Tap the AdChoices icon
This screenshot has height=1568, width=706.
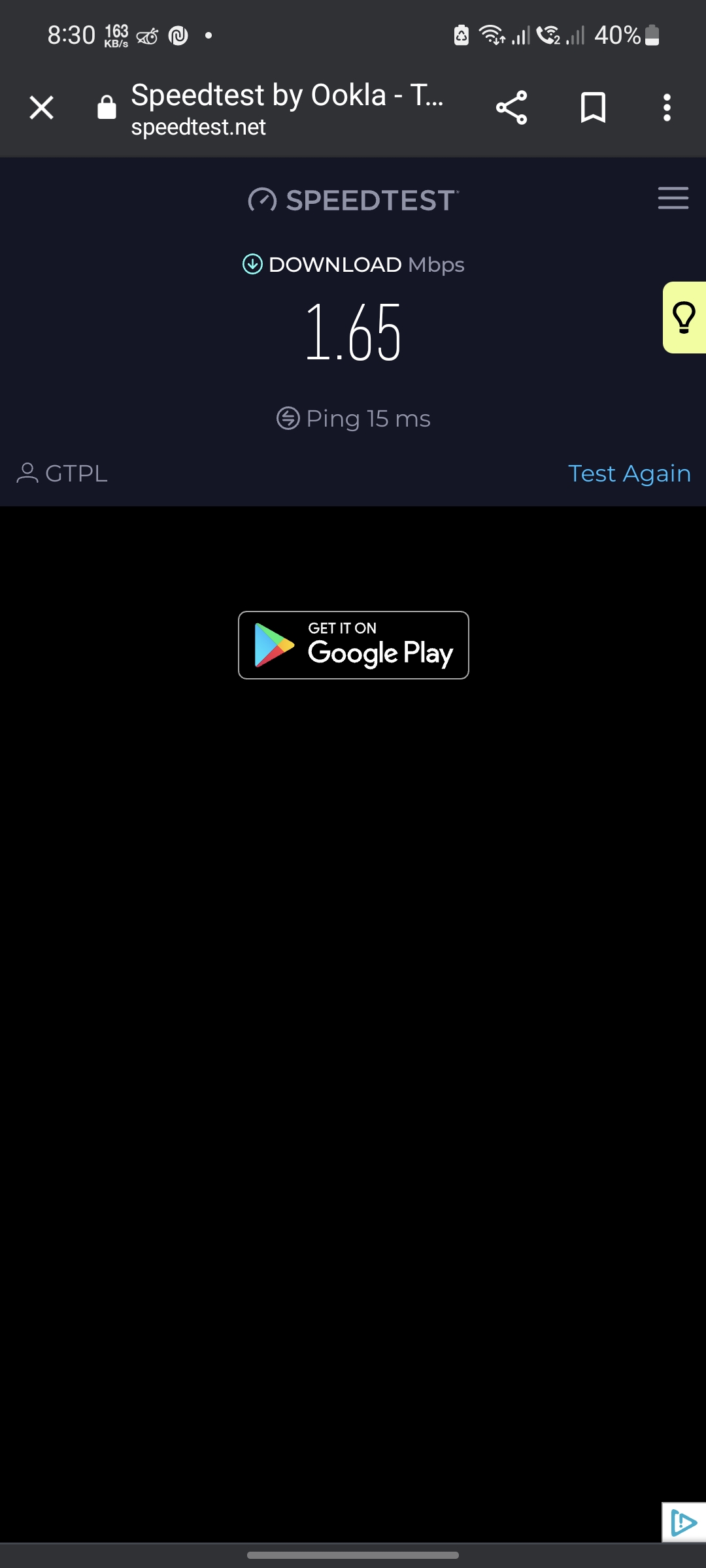683,1523
